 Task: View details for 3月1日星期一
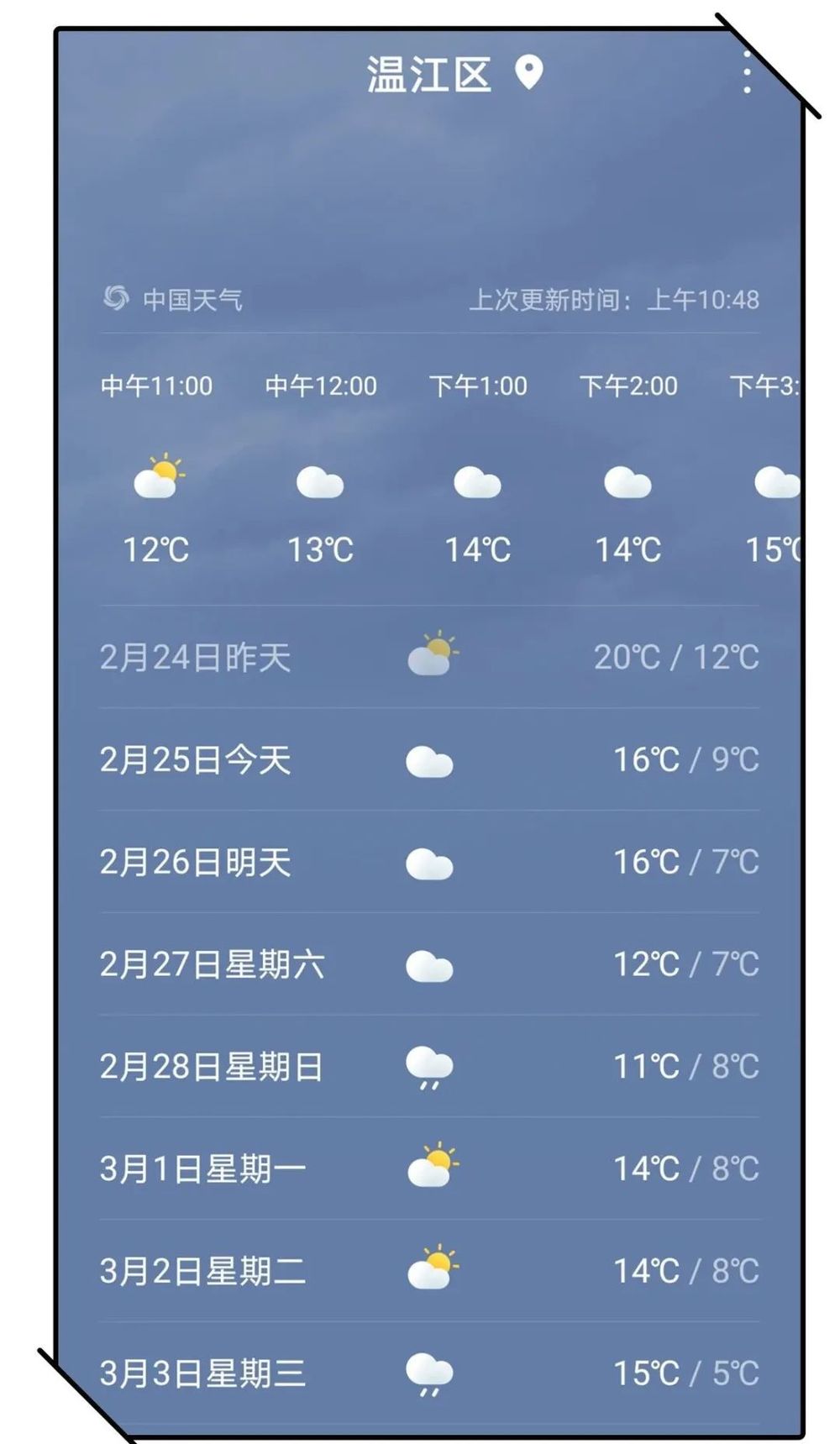(x=429, y=1169)
